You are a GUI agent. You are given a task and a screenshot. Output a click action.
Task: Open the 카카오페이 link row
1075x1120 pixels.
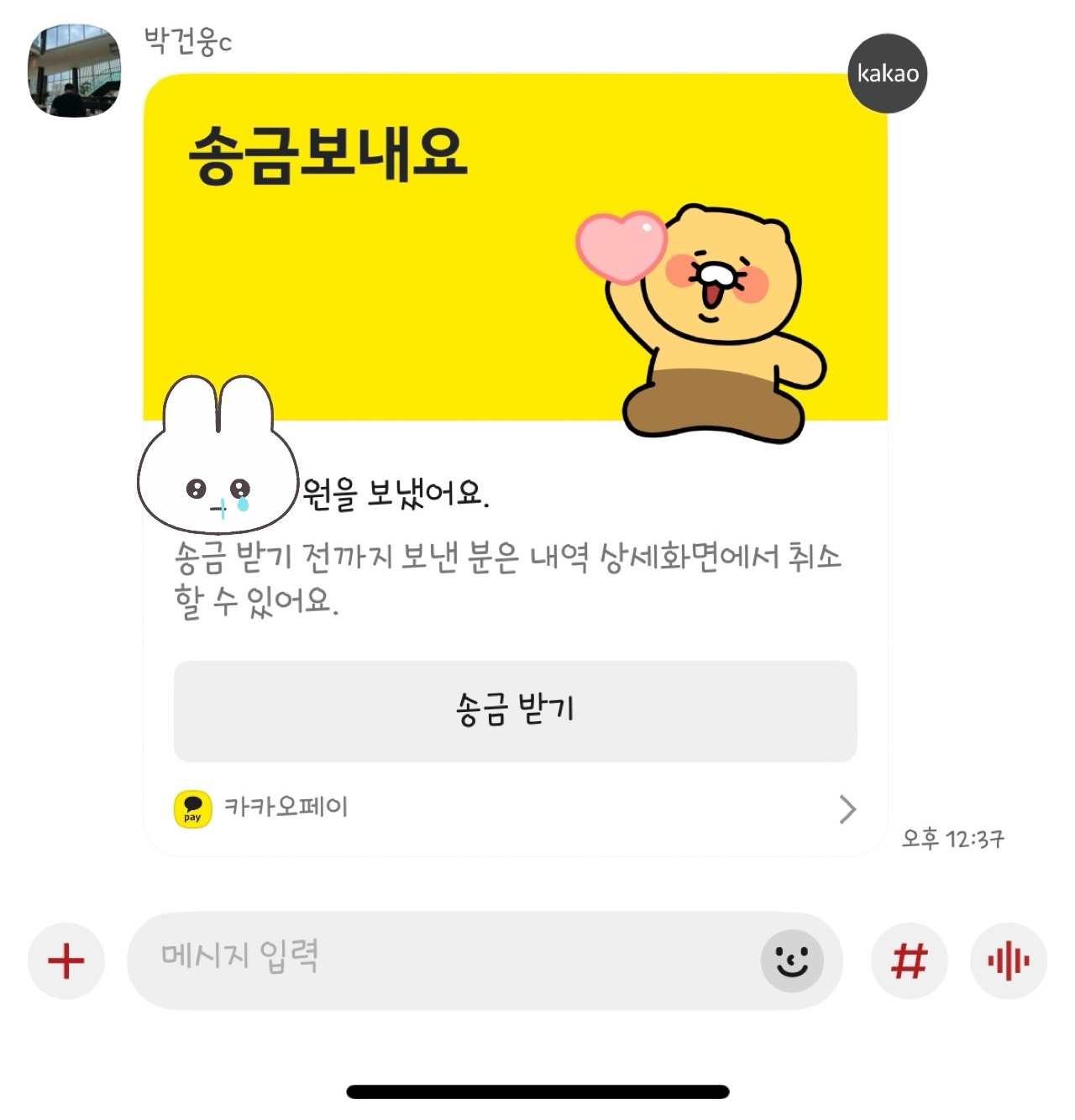pos(514,809)
